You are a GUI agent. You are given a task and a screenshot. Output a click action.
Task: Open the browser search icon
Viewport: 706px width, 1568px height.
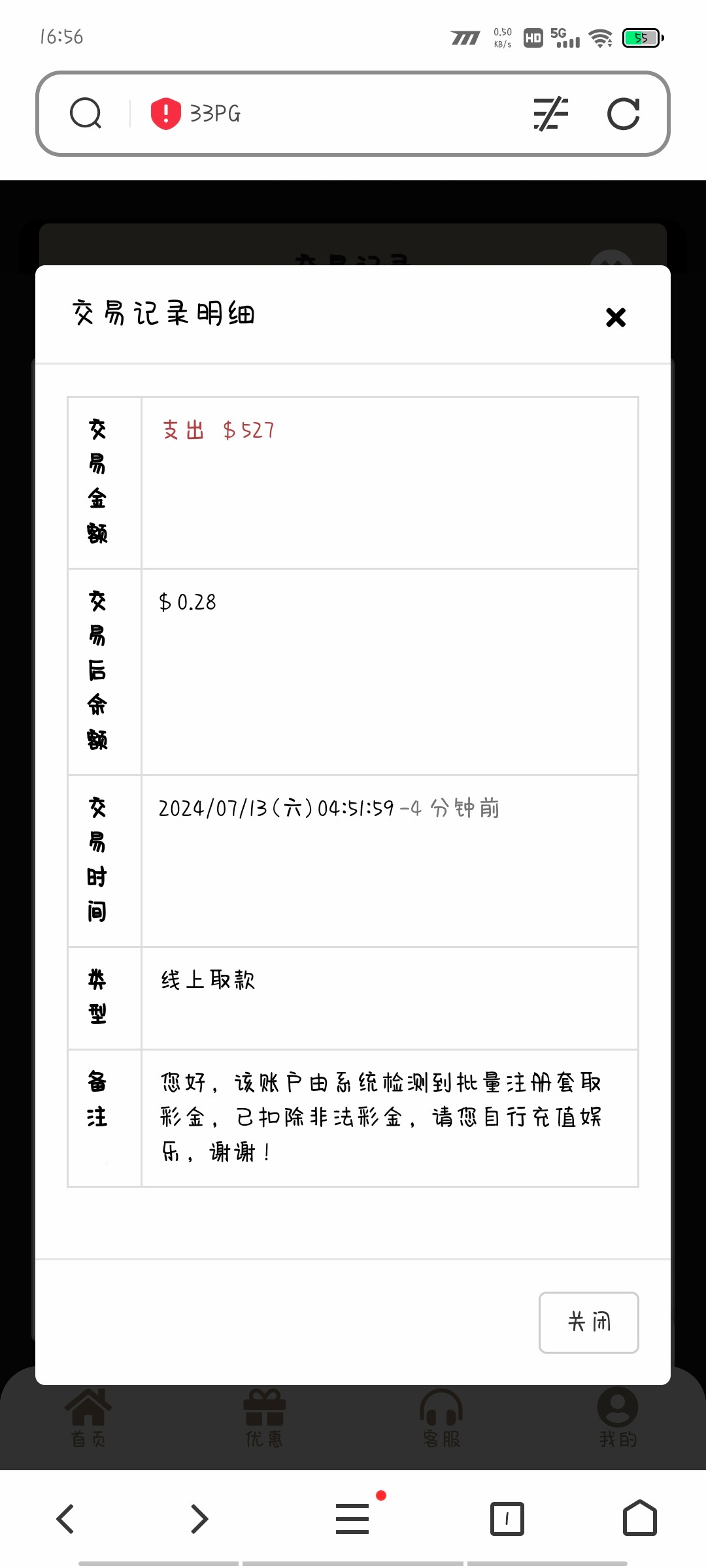pyautogui.click(x=86, y=114)
